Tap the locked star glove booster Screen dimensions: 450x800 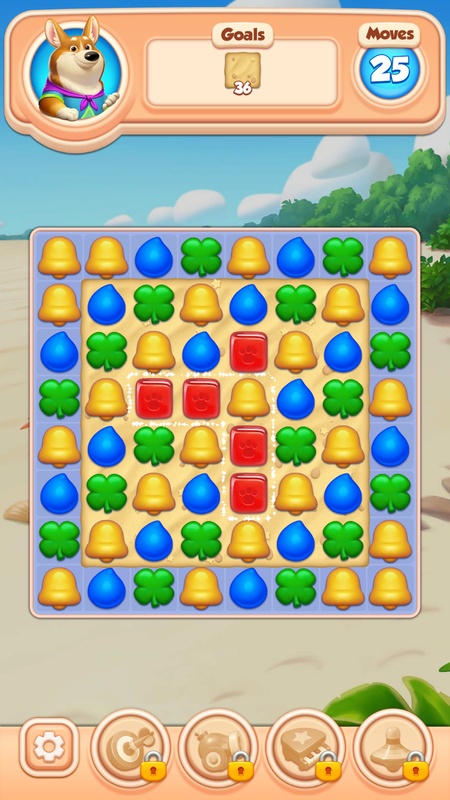306,747
